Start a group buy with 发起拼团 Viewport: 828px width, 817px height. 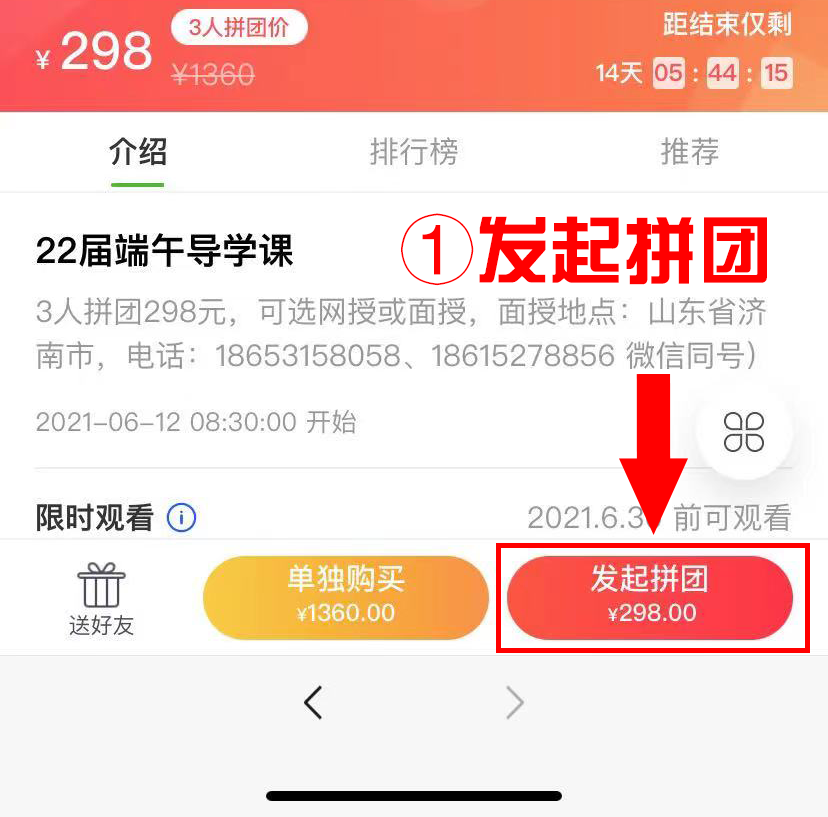tap(650, 597)
